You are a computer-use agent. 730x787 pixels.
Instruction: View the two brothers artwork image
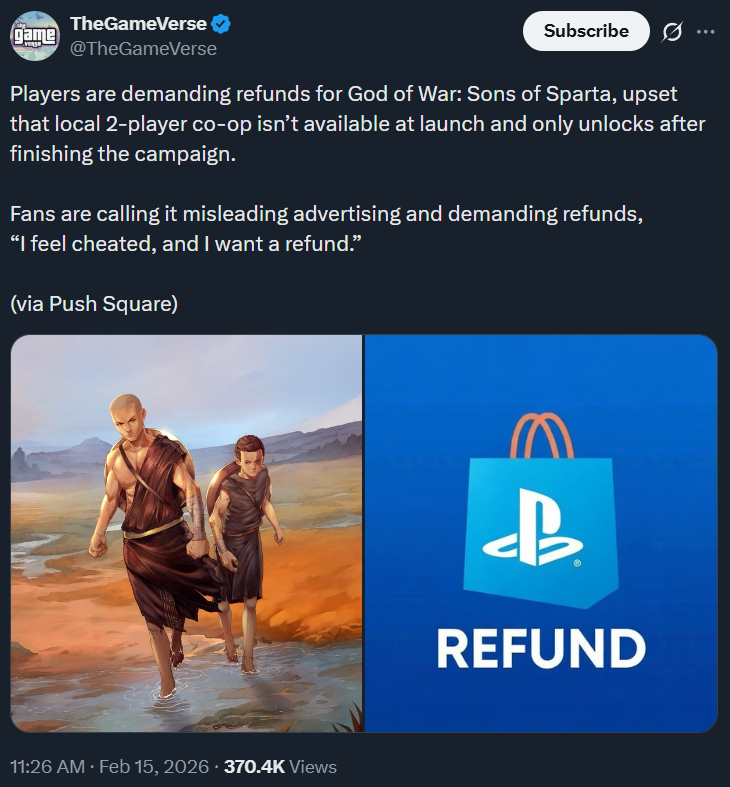click(x=186, y=533)
